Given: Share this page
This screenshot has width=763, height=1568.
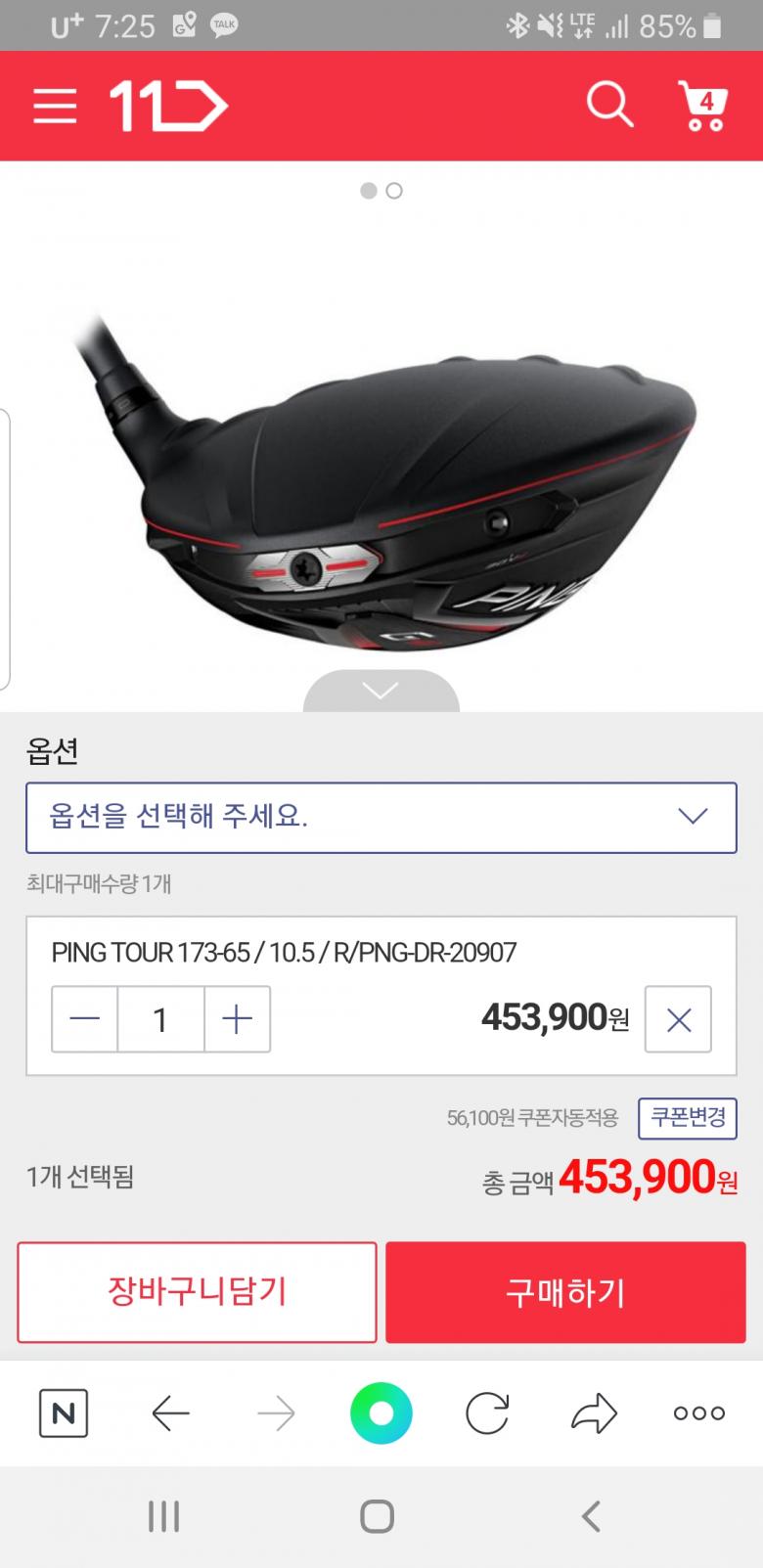Looking at the screenshot, I should tap(594, 1413).
